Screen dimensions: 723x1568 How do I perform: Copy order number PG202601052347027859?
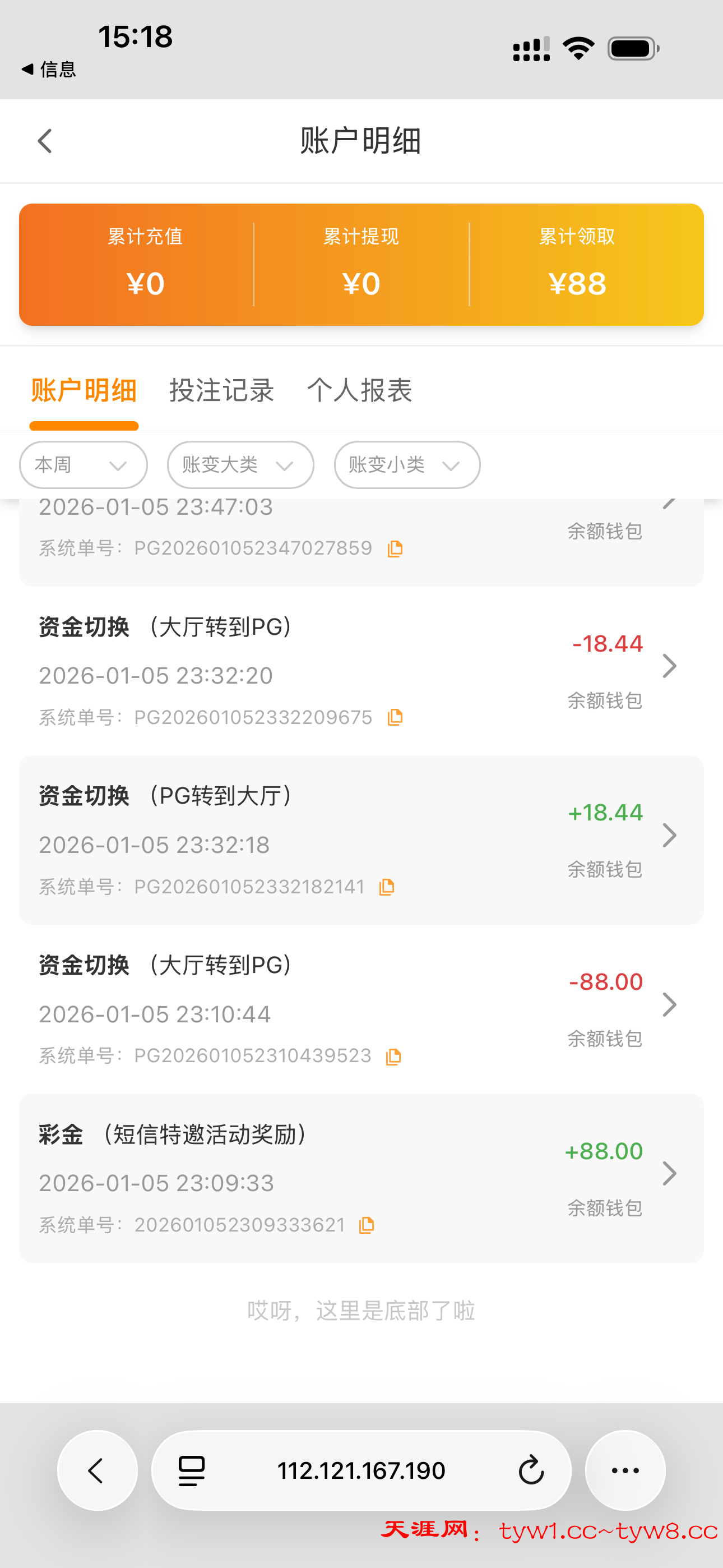(x=395, y=549)
